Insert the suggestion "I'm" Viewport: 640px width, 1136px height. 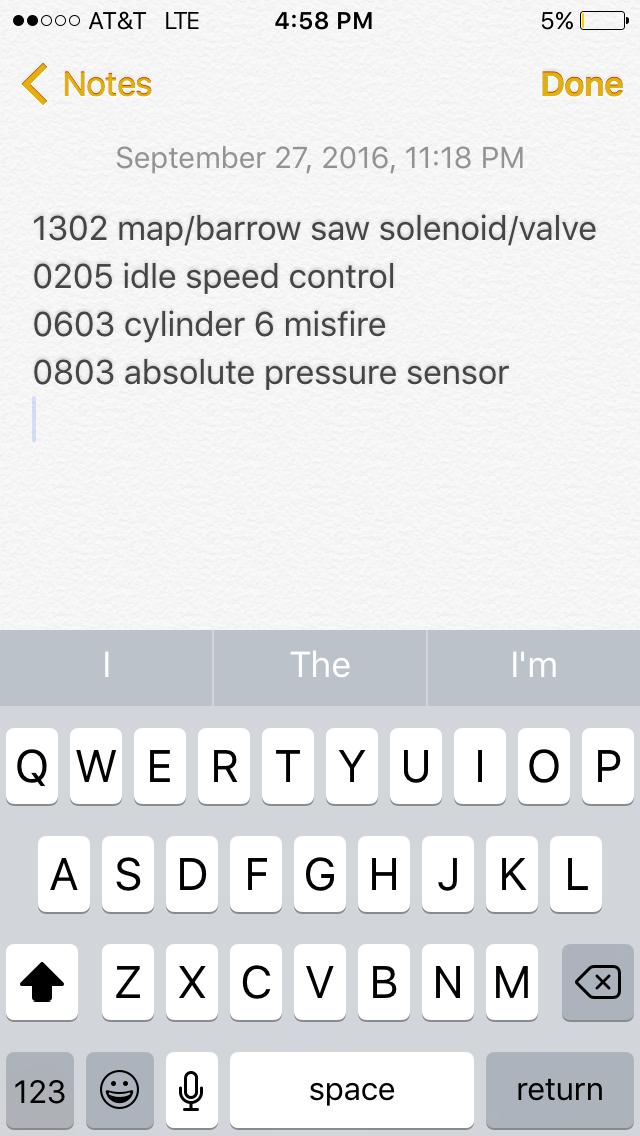(x=533, y=666)
